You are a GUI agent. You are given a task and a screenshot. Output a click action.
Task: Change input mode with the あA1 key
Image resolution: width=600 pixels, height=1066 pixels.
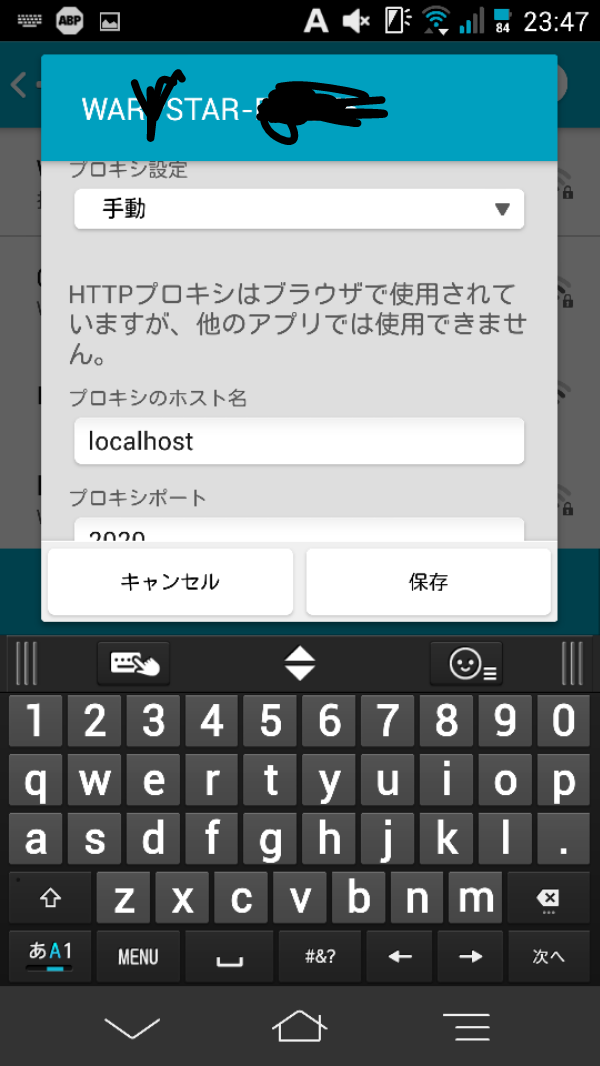click(50, 957)
